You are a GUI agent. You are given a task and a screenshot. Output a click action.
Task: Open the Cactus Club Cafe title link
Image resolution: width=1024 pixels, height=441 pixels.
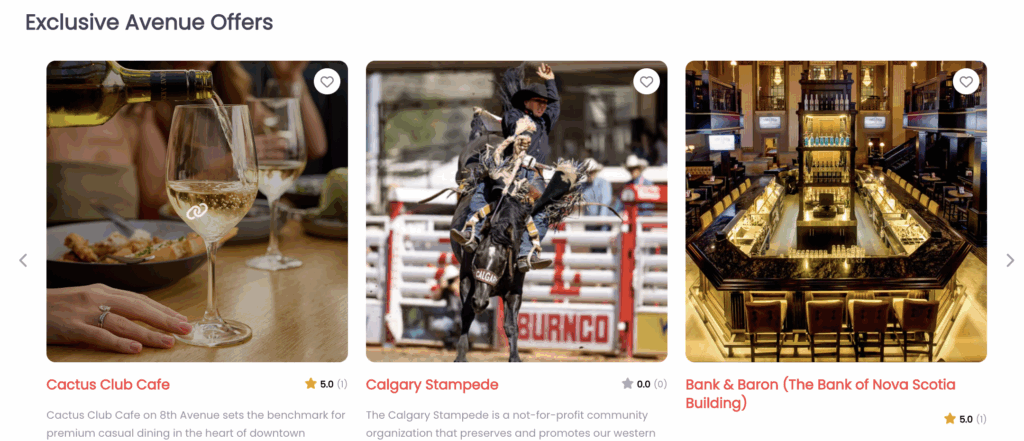(108, 384)
